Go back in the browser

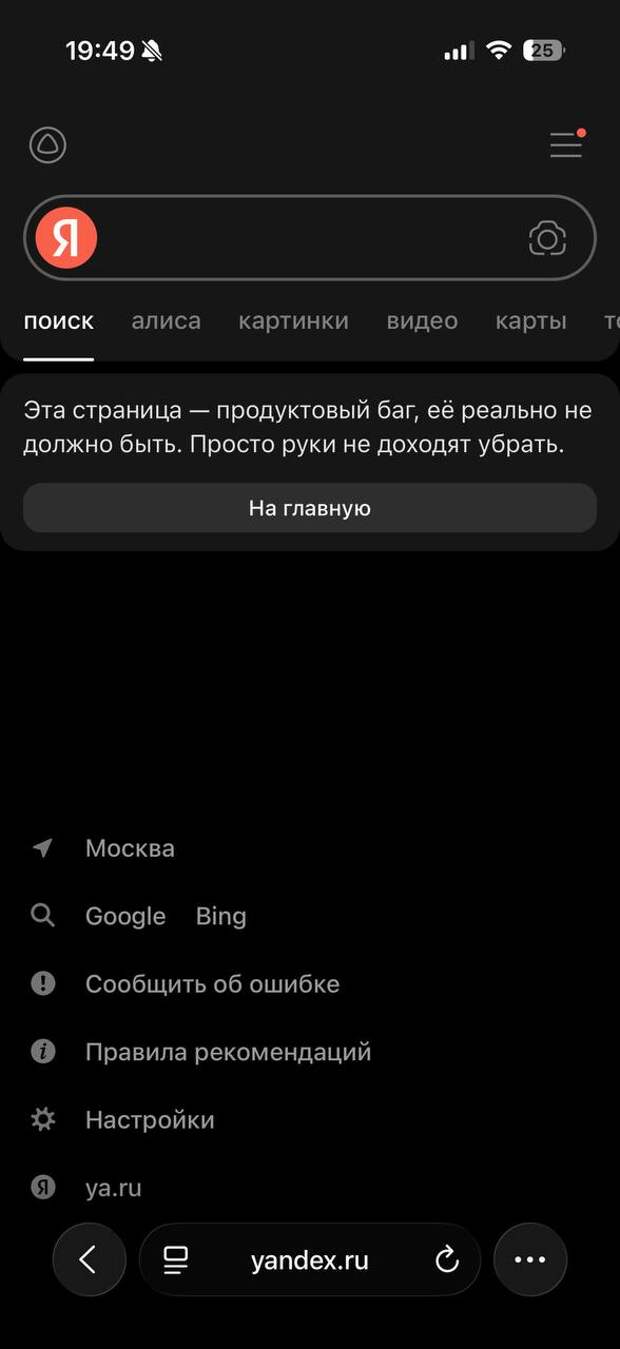[x=89, y=1260]
